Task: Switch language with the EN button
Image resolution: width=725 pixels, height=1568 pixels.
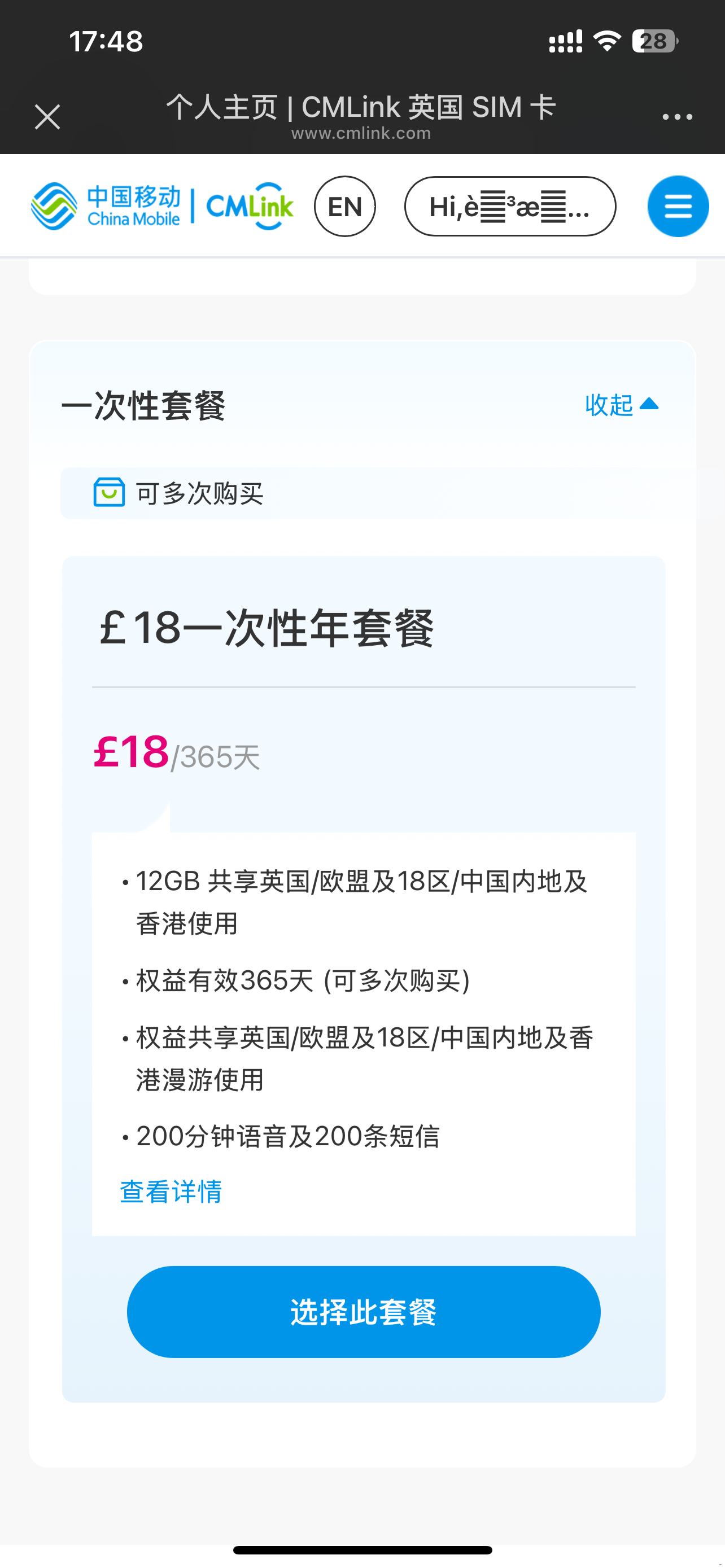Action: pyautogui.click(x=344, y=207)
